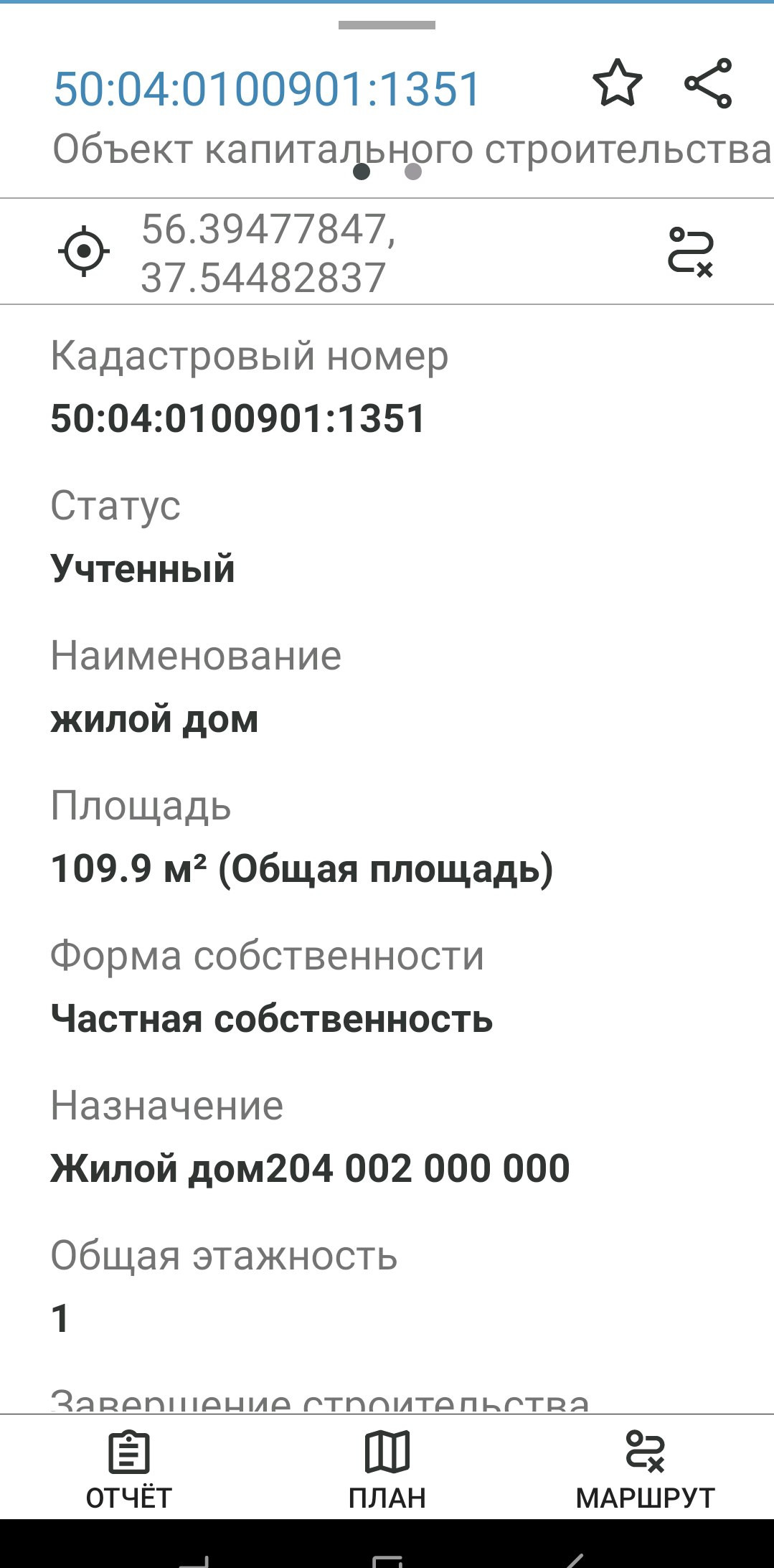
Task: Share the cadastral object
Action: [x=708, y=84]
